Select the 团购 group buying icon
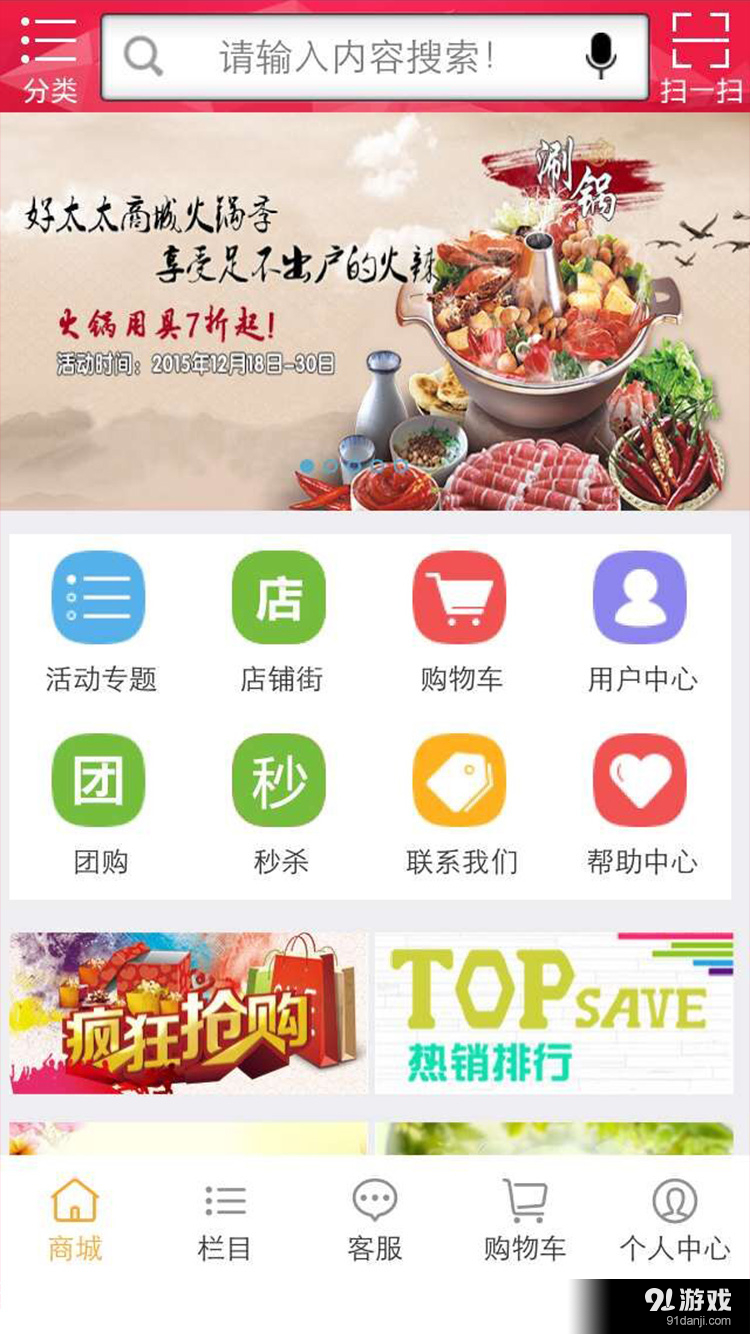The height and width of the screenshot is (1334, 750). click(x=98, y=780)
